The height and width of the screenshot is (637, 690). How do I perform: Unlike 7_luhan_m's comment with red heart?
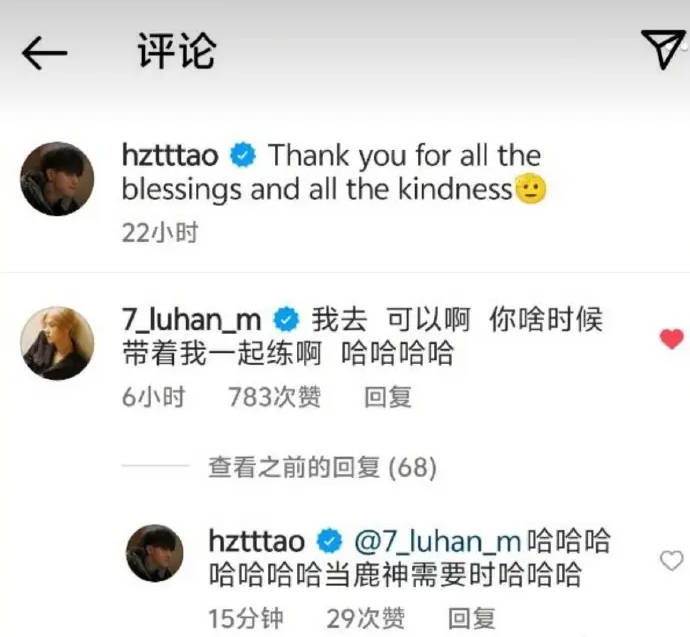pyautogui.click(x=672, y=340)
